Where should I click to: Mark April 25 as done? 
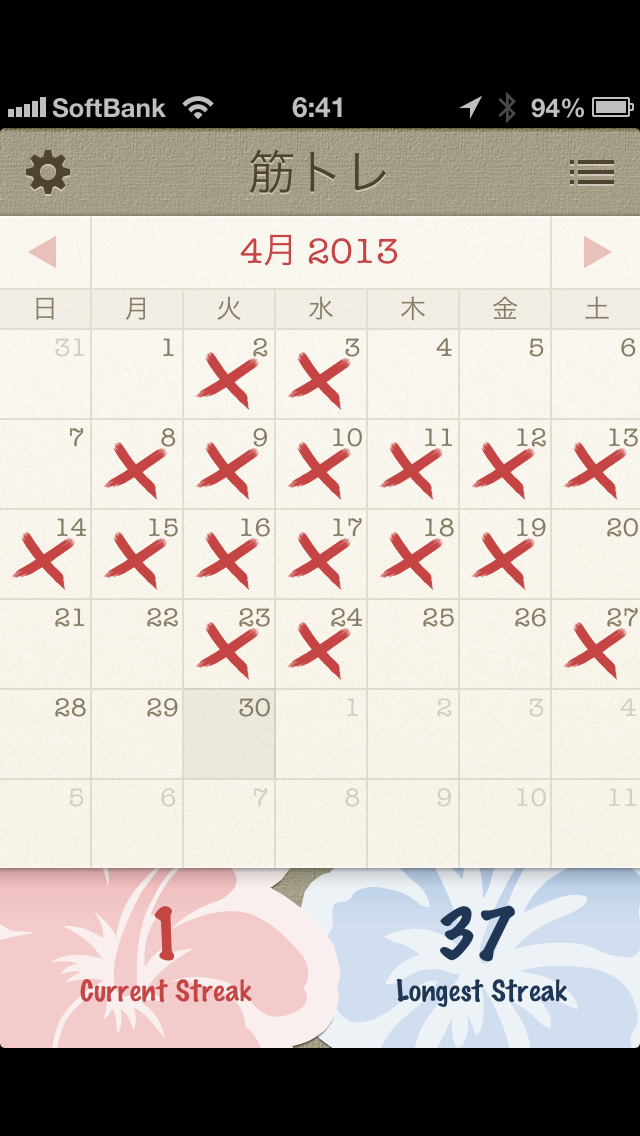click(413, 645)
